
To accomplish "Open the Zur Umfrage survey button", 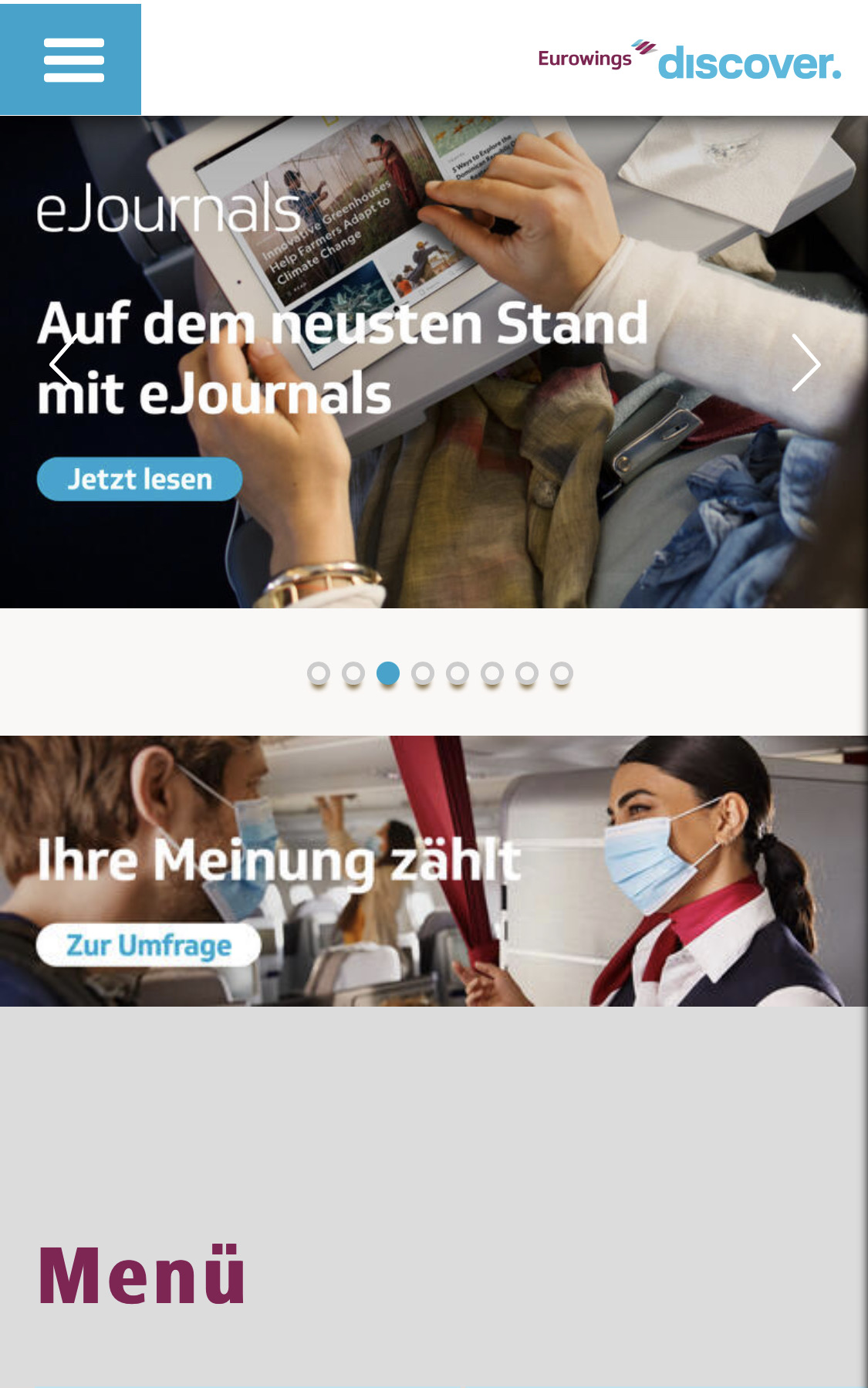I will pyautogui.click(x=148, y=945).
